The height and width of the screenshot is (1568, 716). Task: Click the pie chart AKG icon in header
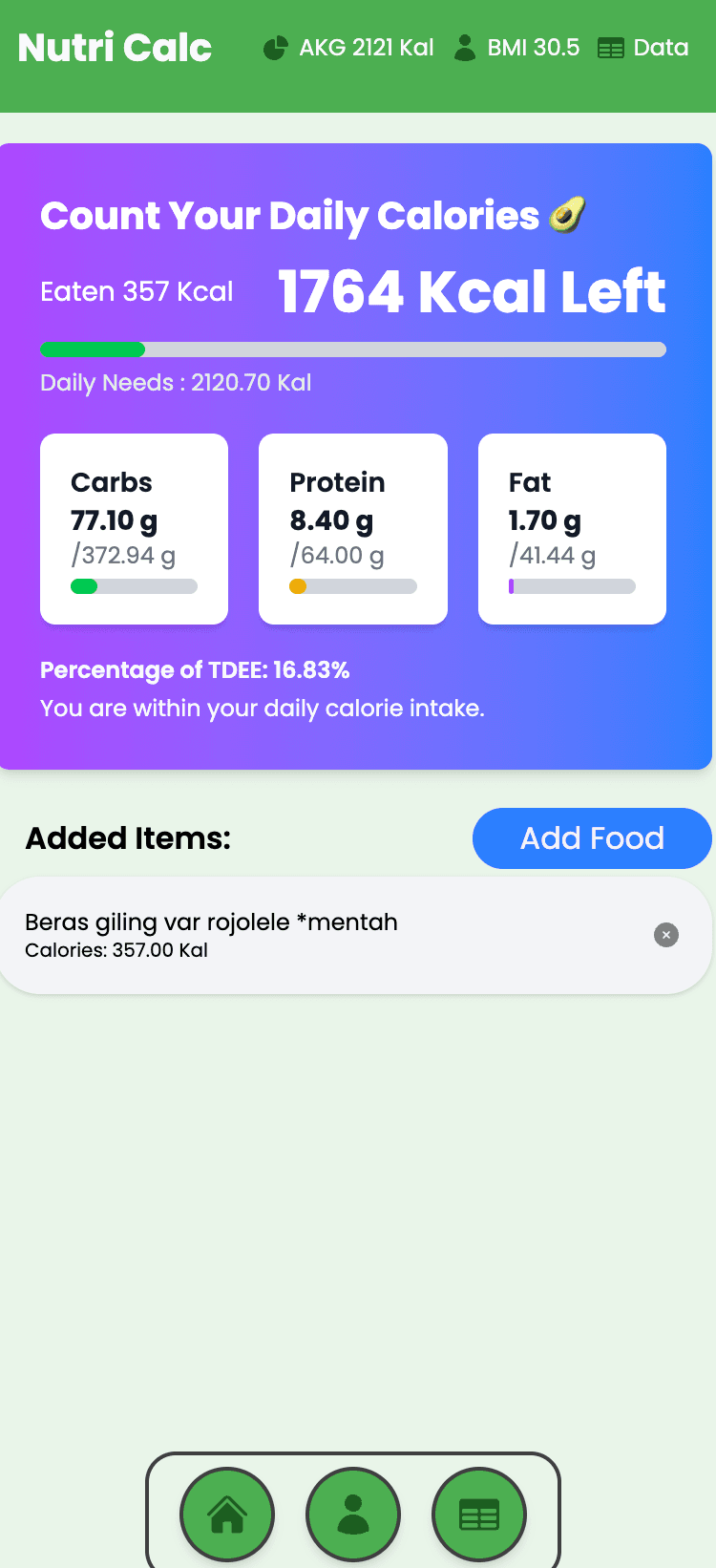click(x=278, y=47)
